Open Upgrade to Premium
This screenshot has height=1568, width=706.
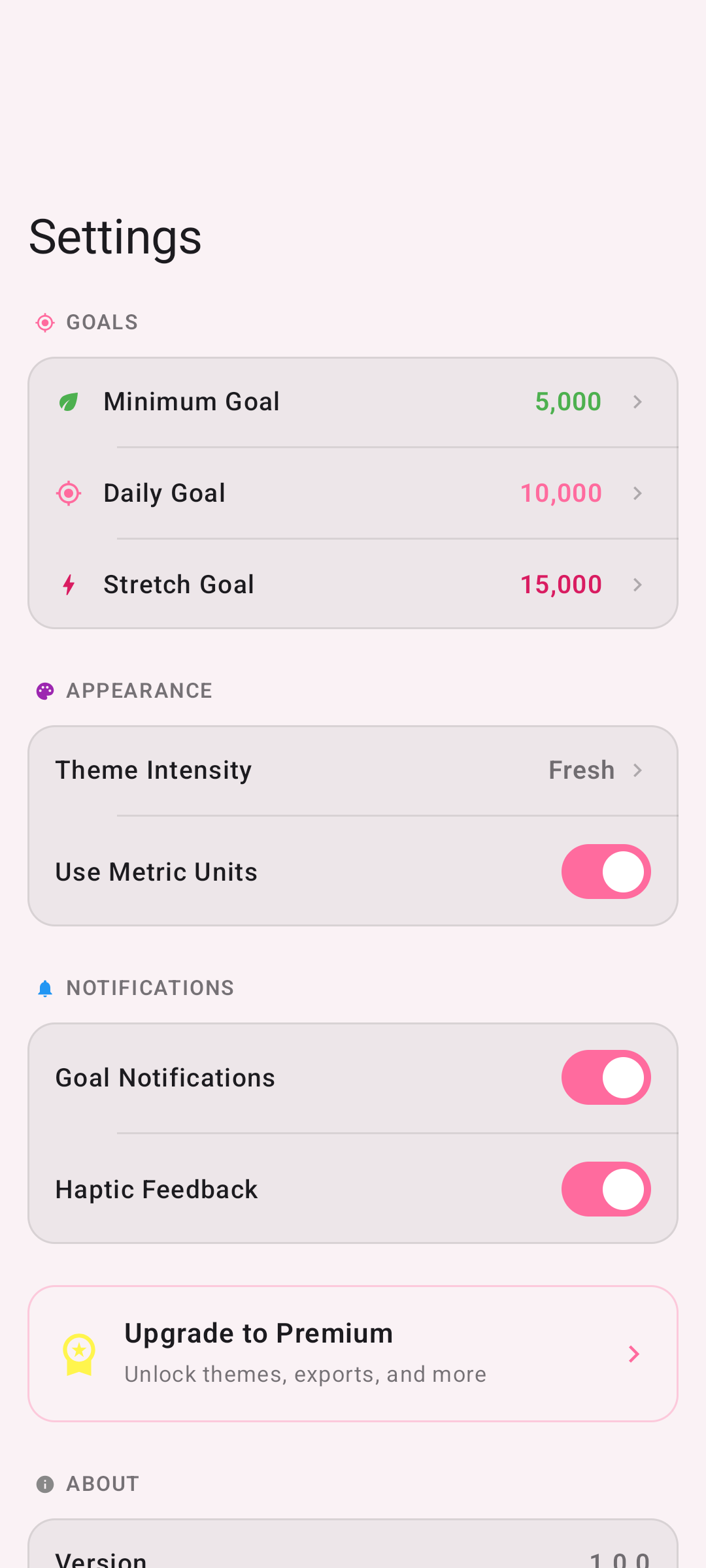[353, 1354]
